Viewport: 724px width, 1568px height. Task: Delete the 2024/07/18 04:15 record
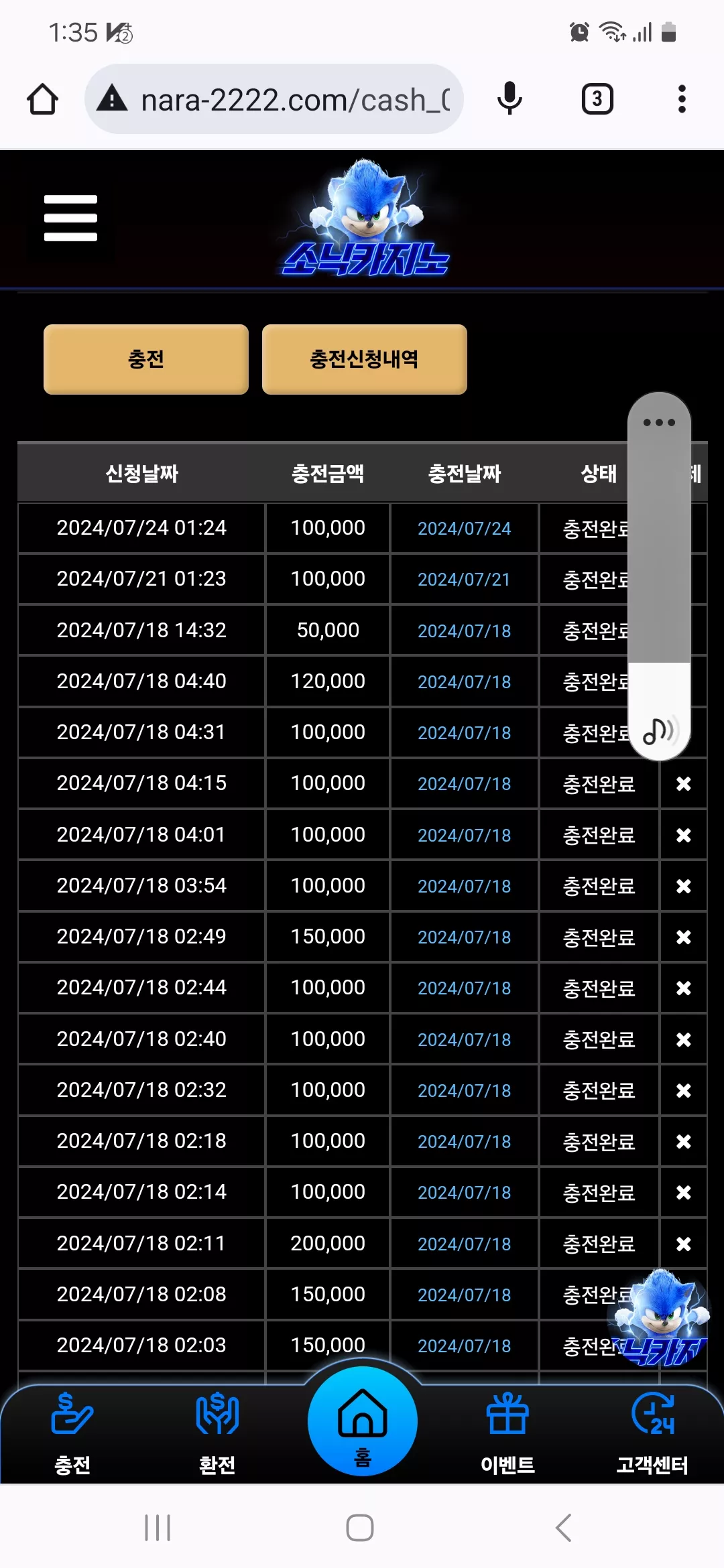tap(683, 784)
